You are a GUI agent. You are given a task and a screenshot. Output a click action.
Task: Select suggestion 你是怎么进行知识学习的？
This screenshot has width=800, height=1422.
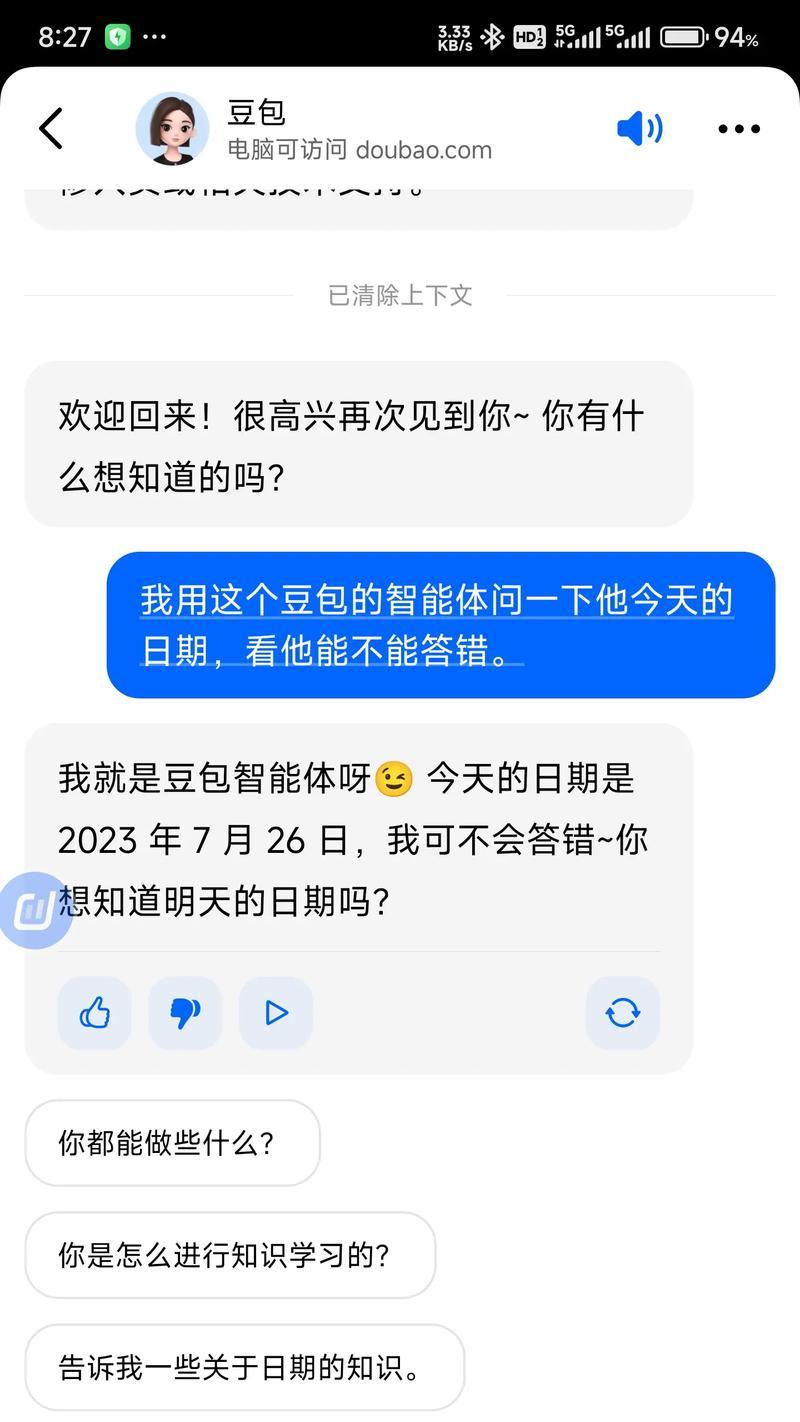coord(230,1255)
